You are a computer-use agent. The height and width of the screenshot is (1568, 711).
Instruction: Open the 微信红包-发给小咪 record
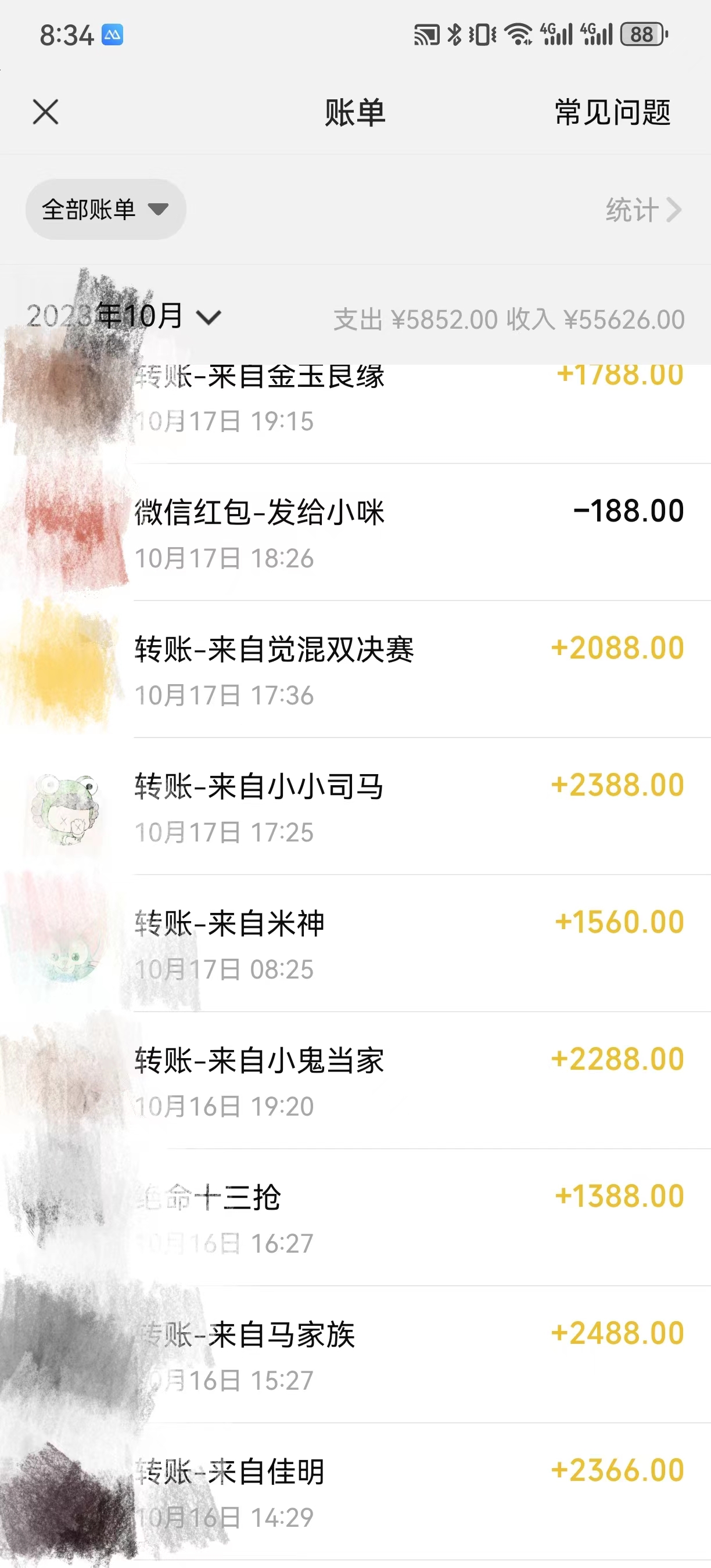click(x=355, y=530)
